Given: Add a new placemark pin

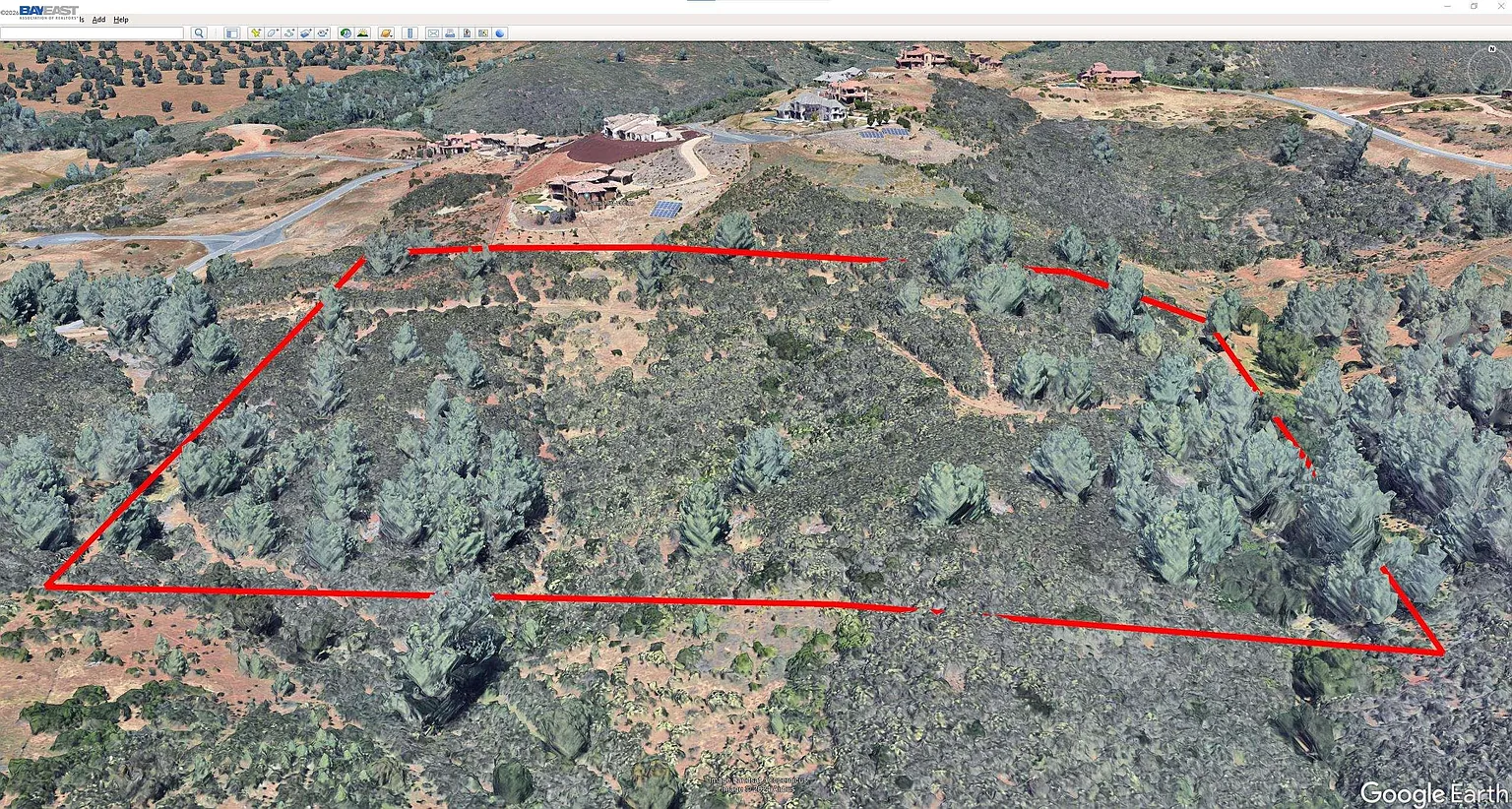Looking at the screenshot, I should tap(257, 33).
